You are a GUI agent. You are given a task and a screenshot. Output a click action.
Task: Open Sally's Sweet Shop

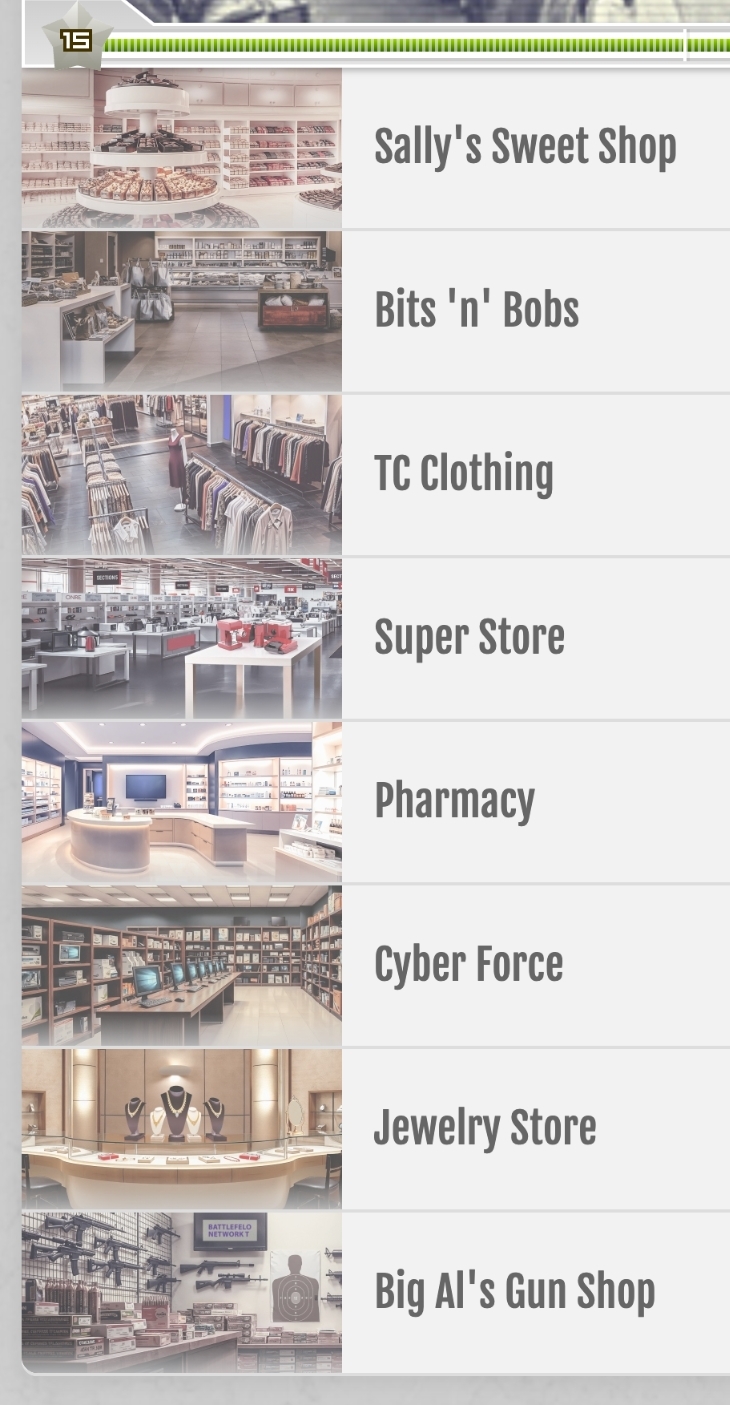point(524,148)
